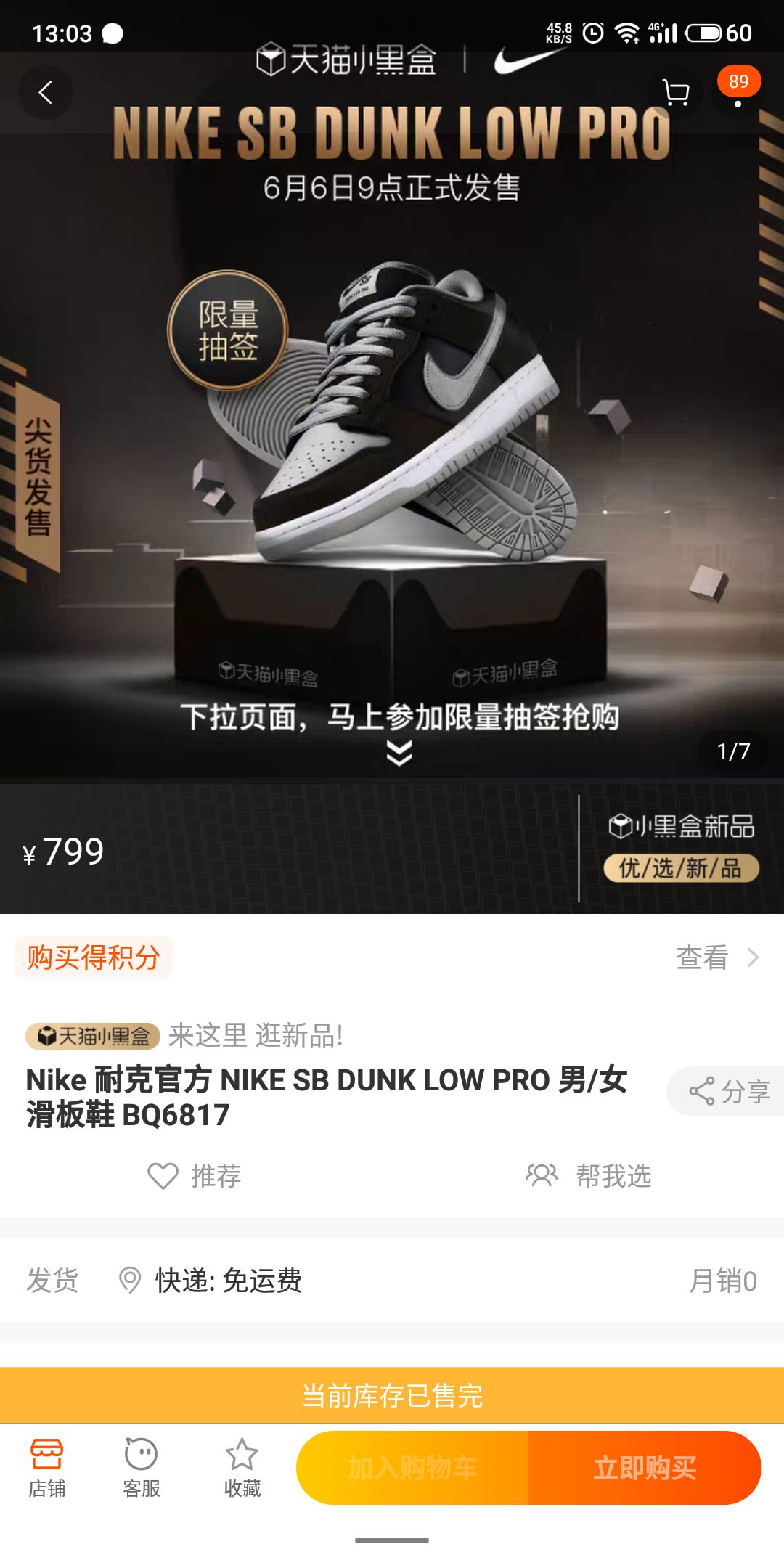This screenshot has width=784, height=1568.
Task: Tap 帮我选 to ask friends for help
Action: coord(592,1176)
